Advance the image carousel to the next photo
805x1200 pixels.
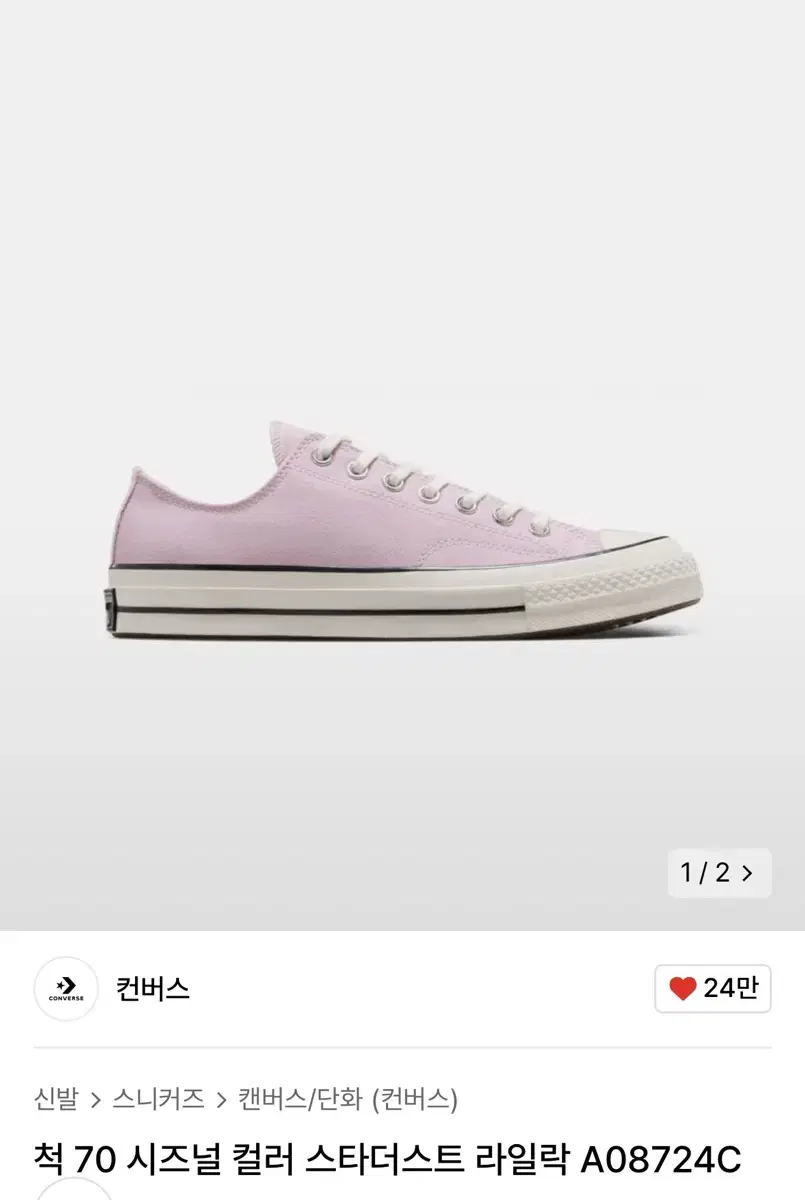[x=747, y=874]
